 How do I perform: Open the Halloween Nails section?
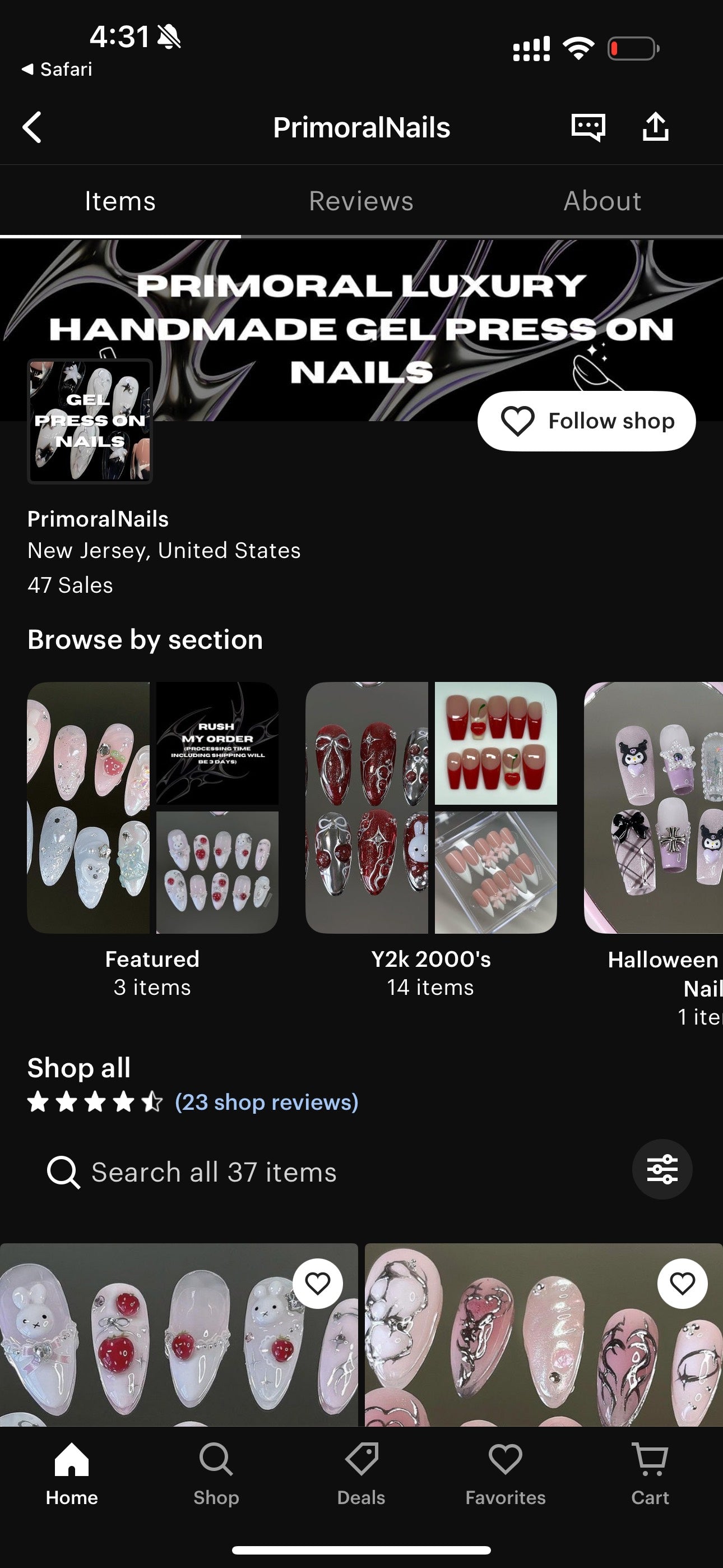tap(654, 808)
